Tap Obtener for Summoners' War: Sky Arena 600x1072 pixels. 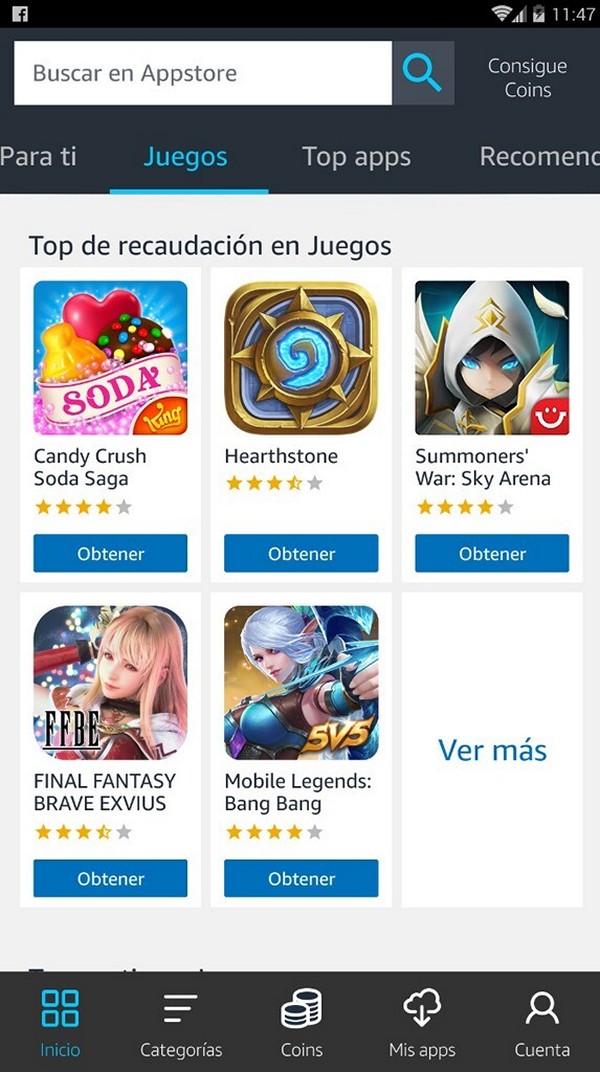click(492, 553)
